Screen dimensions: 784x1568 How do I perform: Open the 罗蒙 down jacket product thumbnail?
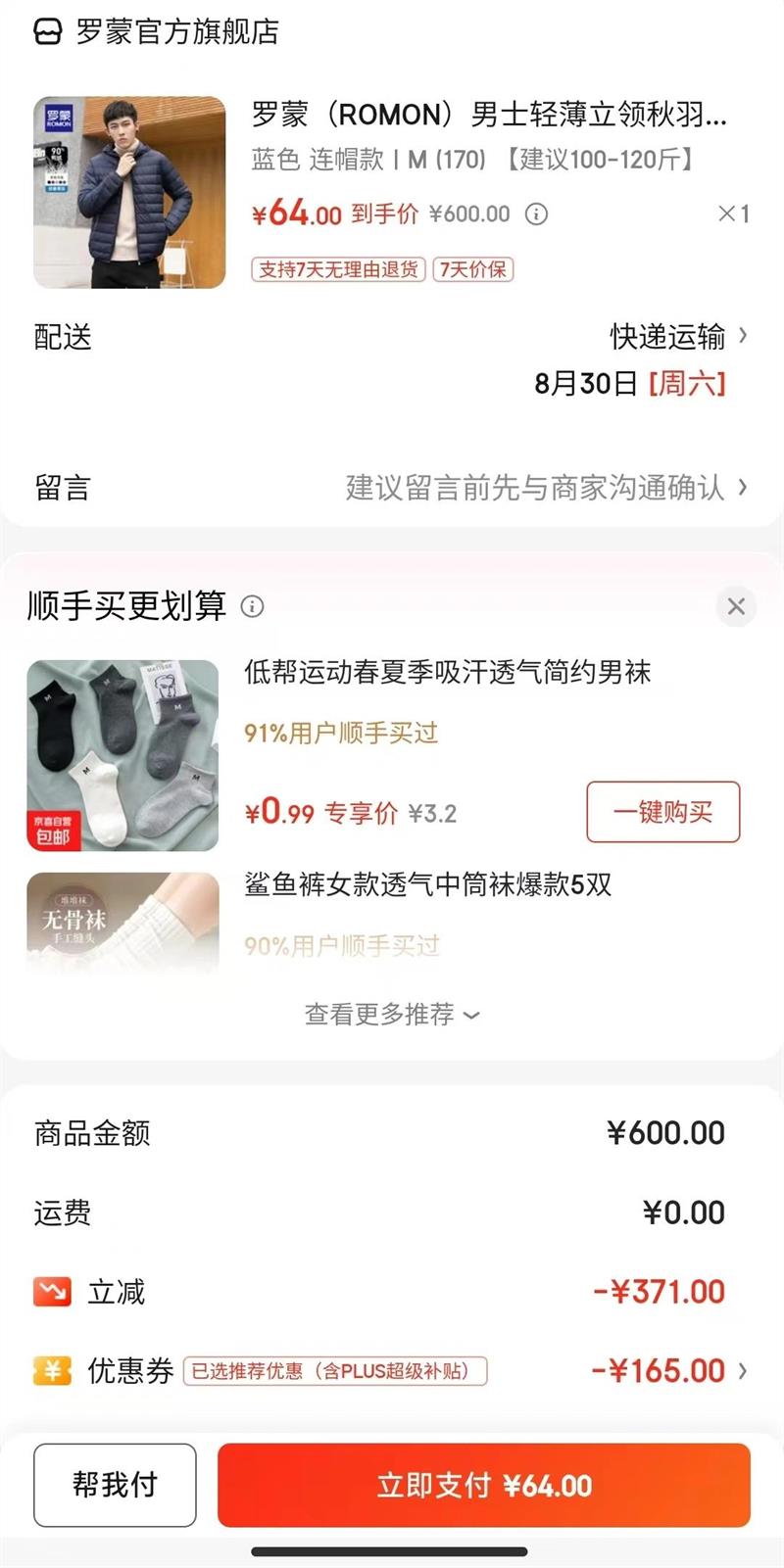pos(129,193)
